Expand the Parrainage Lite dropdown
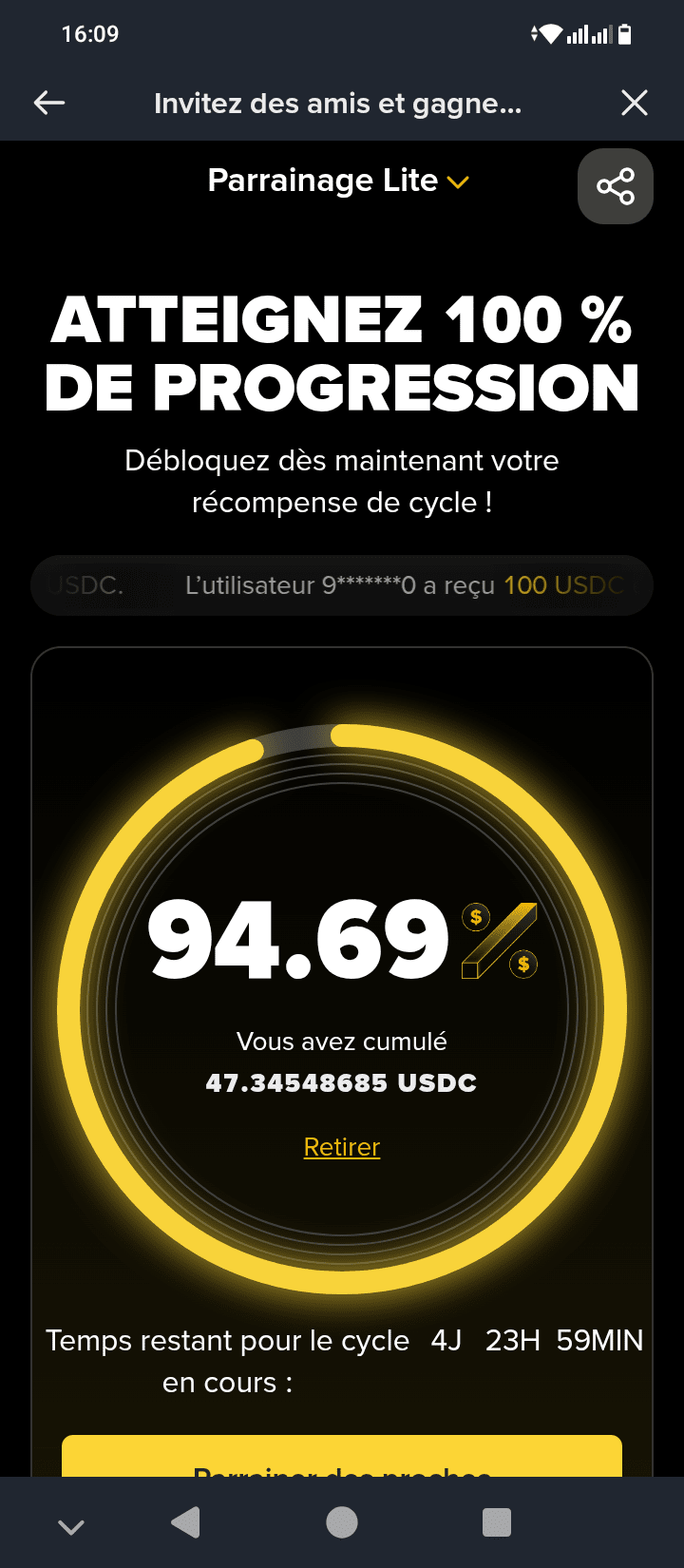The width and height of the screenshot is (684, 1568). click(x=339, y=181)
